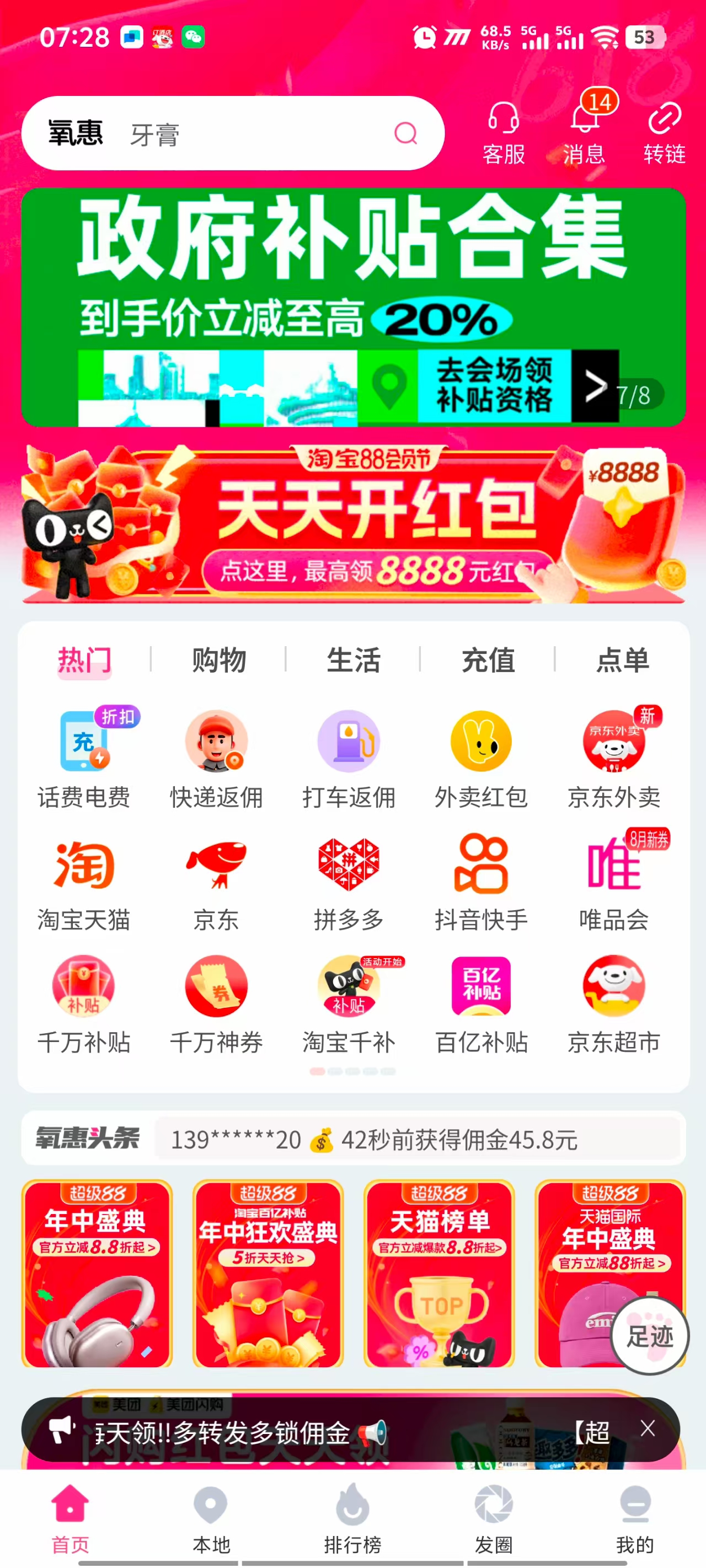Switch to the 生活 tab
706x1568 pixels.
(354, 660)
